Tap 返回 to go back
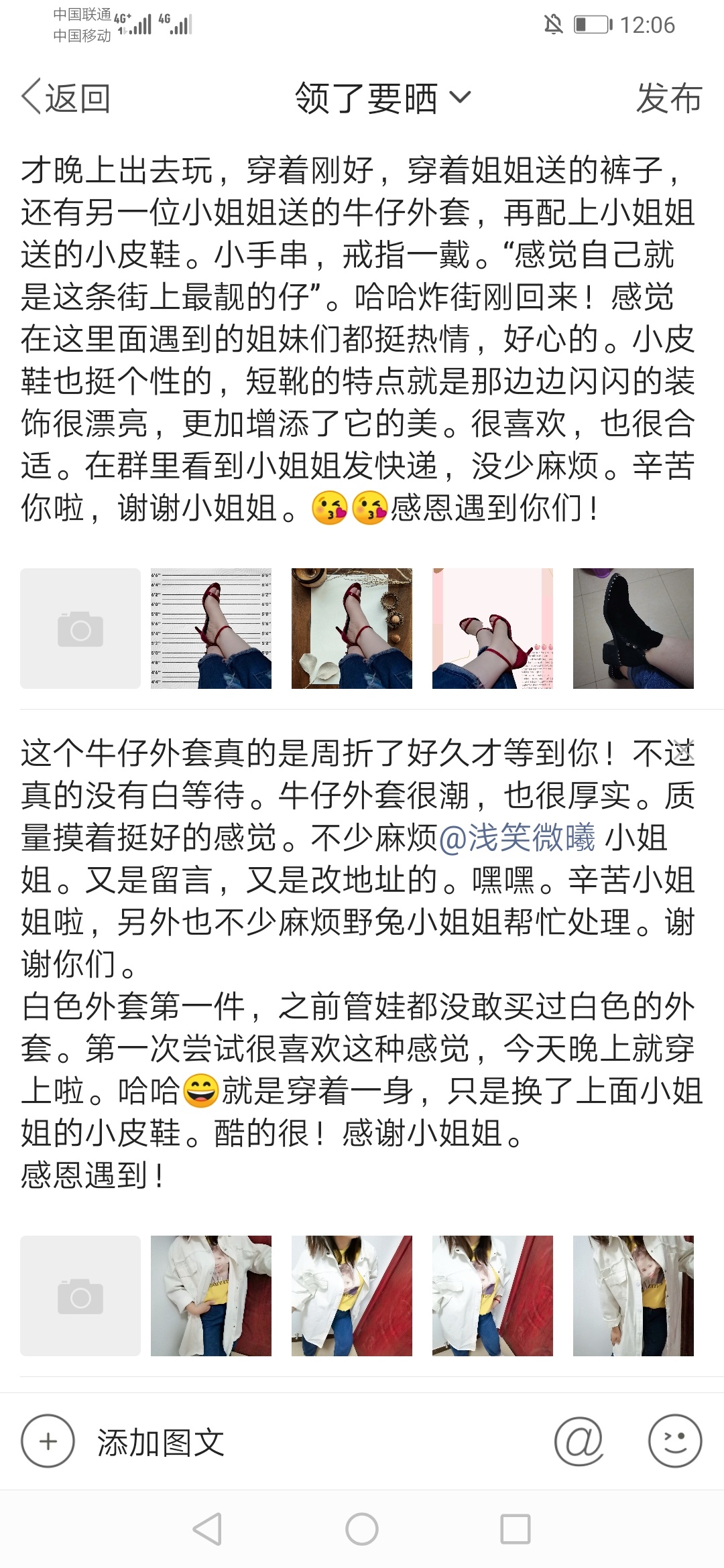Viewport: 724px width, 1568px height. (x=66, y=99)
